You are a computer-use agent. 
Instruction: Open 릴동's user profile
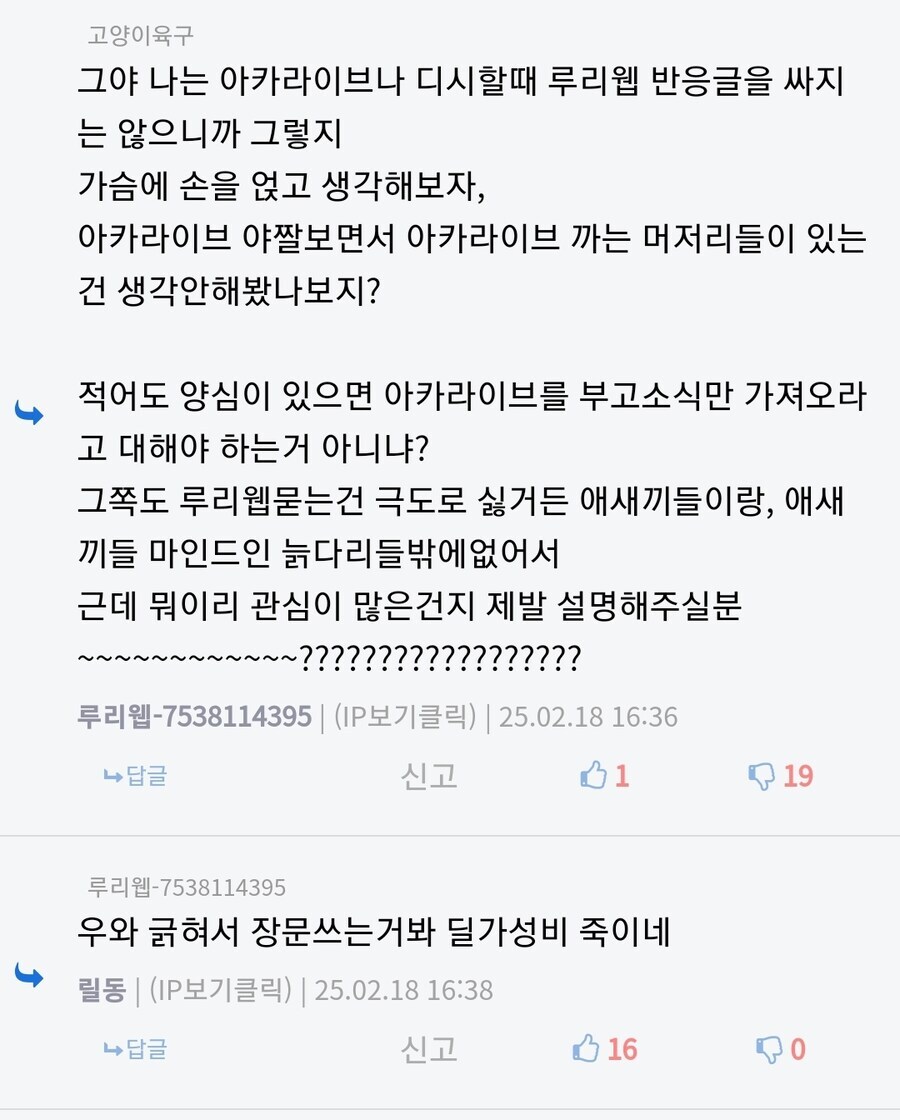[101, 990]
